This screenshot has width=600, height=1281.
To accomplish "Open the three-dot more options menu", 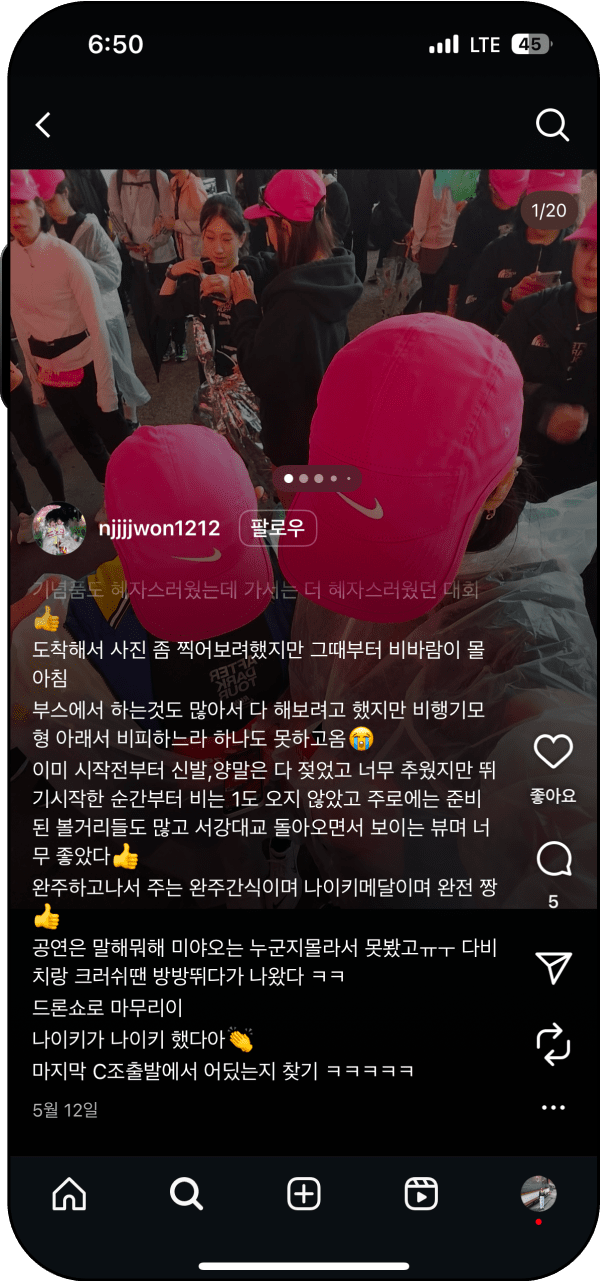I will pyautogui.click(x=553, y=1108).
